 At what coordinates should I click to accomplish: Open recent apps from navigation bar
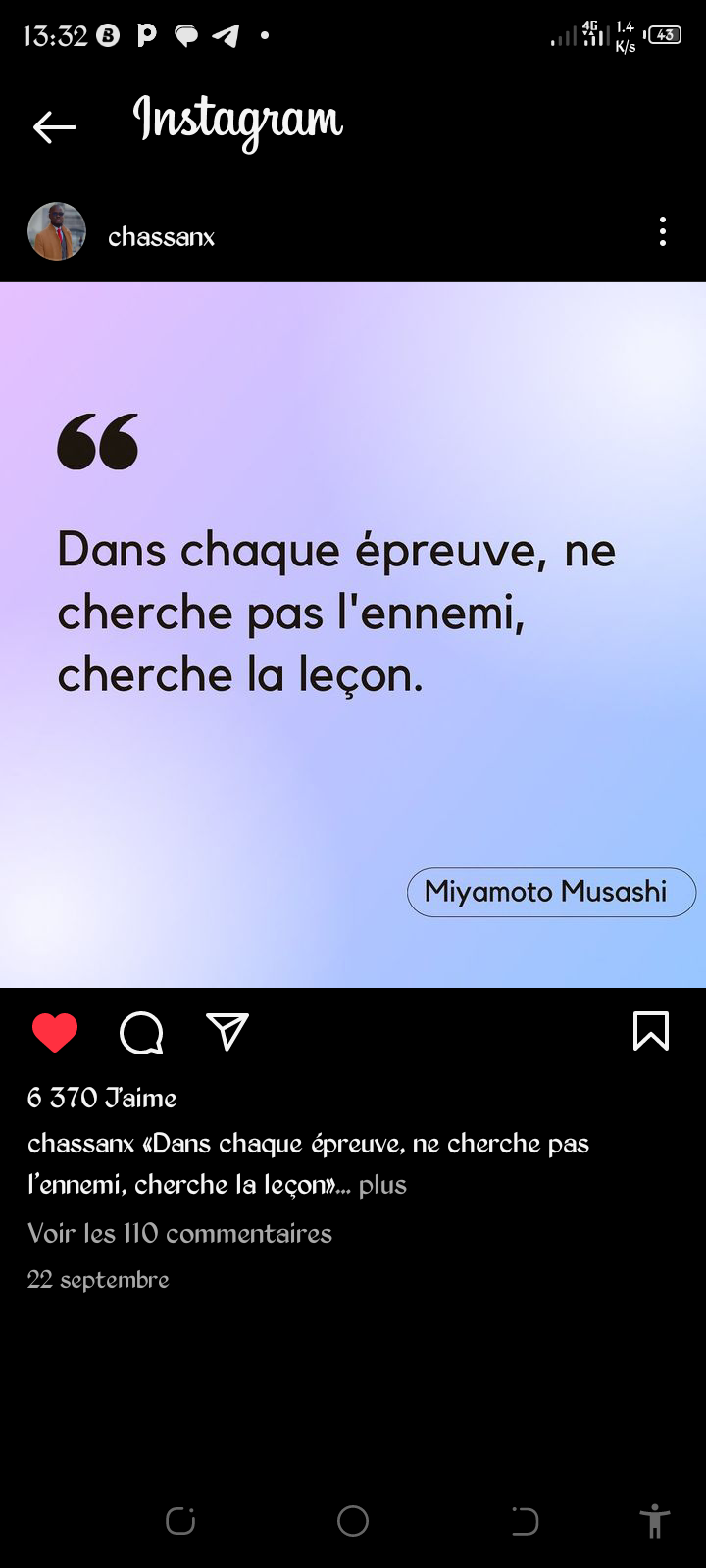pyautogui.click(x=180, y=1521)
